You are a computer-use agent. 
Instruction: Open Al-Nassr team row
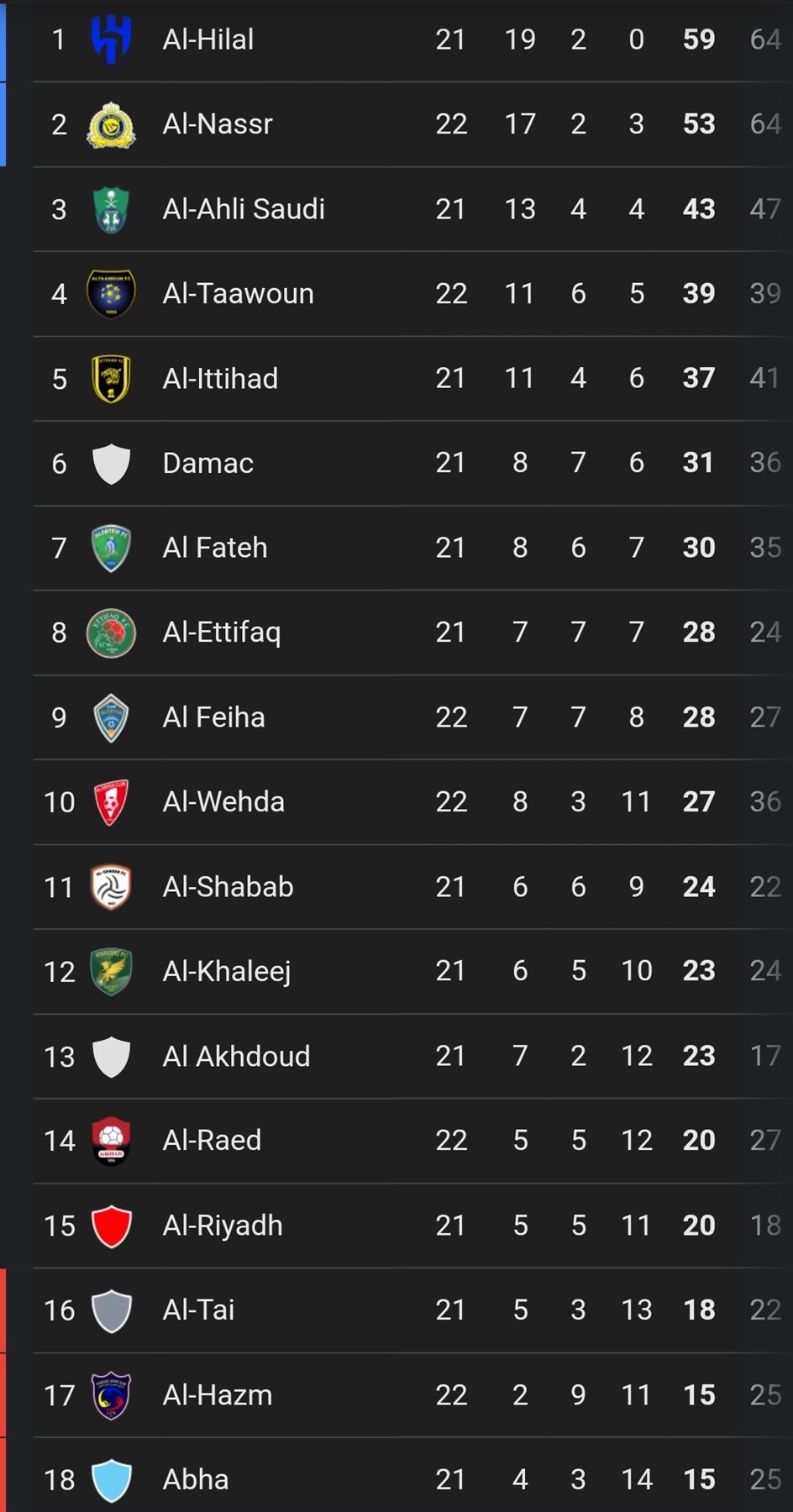pos(218,124)
